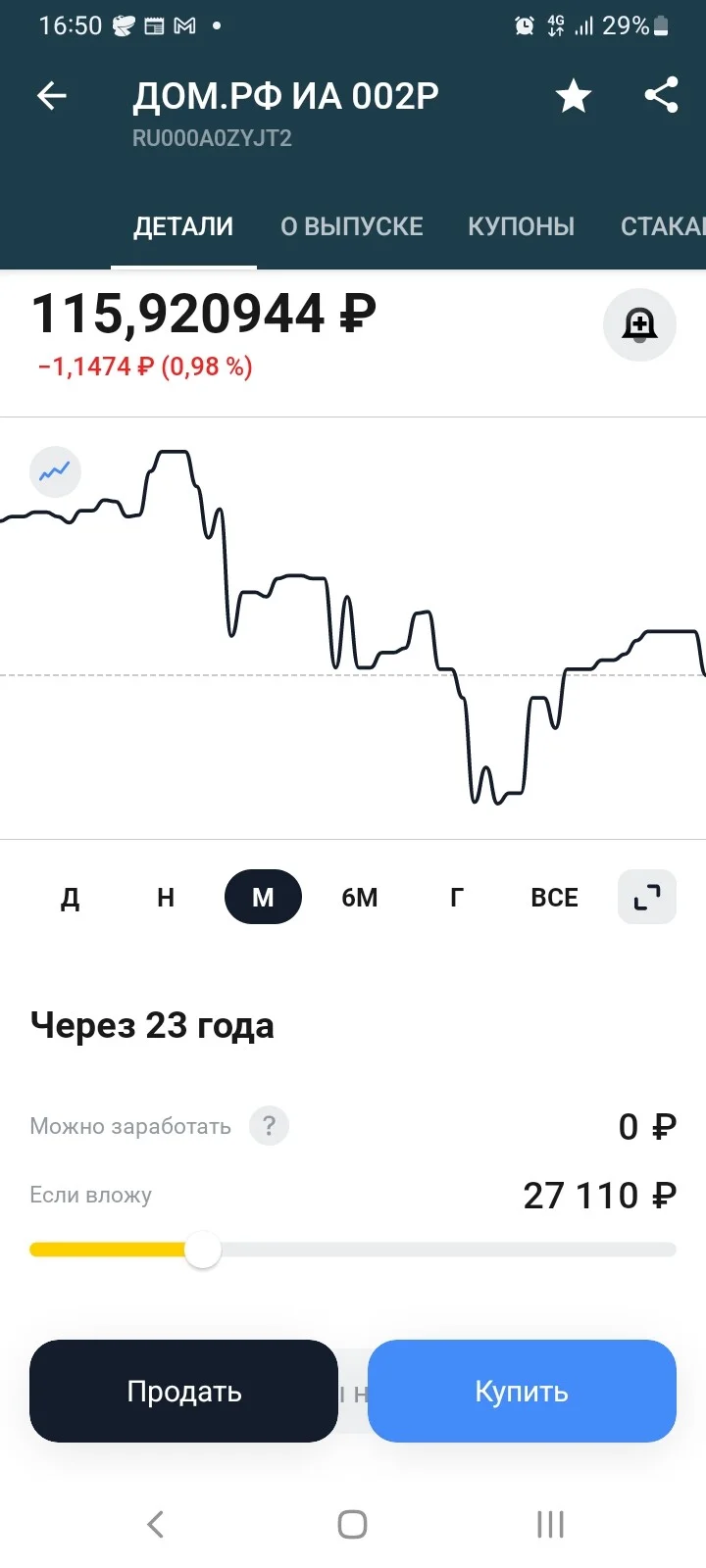Tap Продать to sell the bond
This screenshot has width=706, height=1568.
click(x=183, y=1391)
